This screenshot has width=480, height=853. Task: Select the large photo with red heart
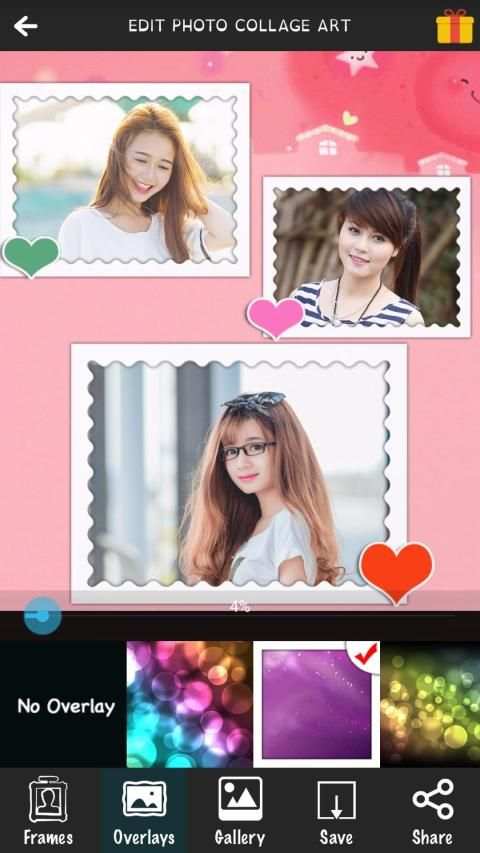point(239,473)
